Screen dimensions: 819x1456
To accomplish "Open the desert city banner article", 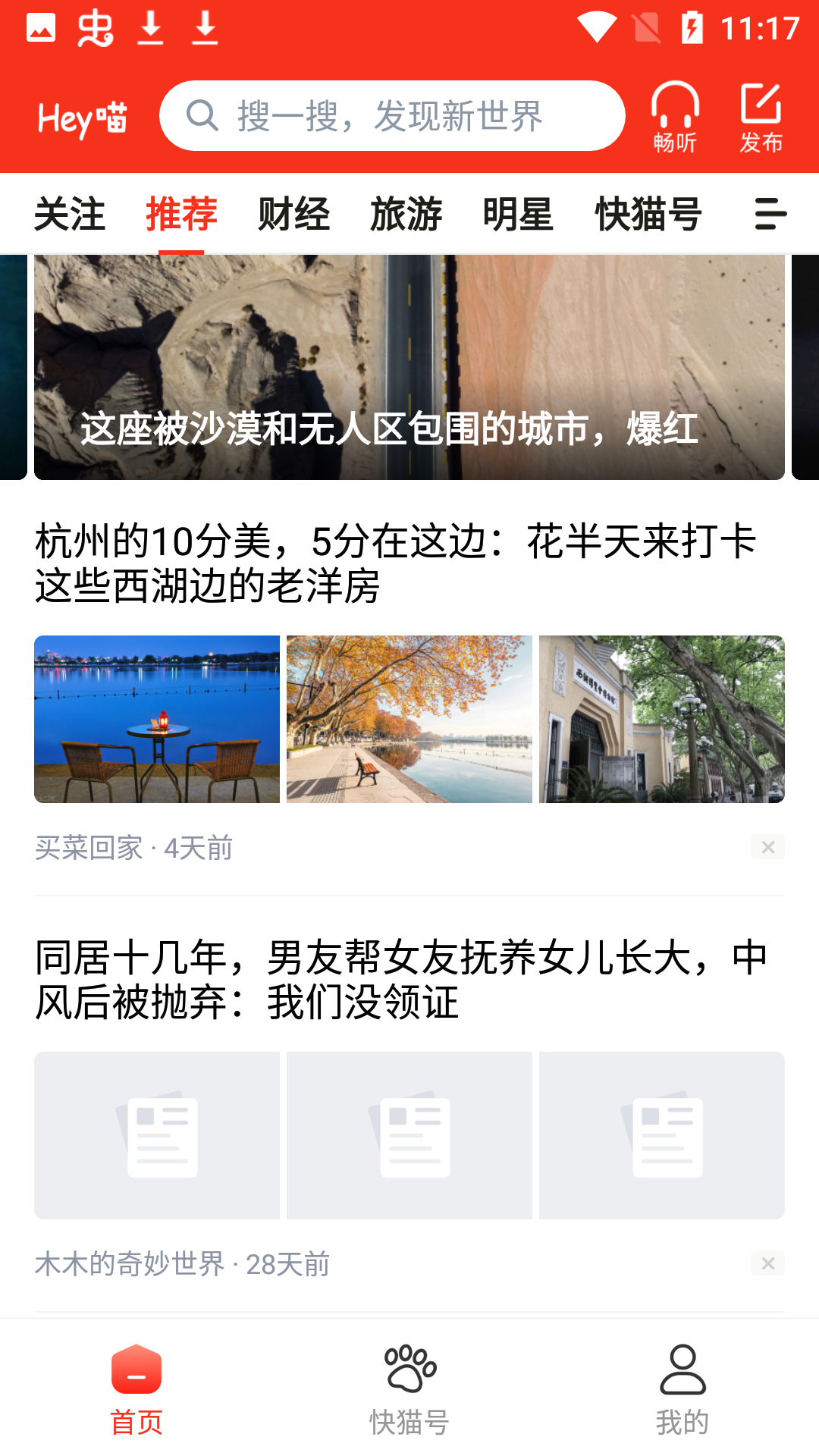I will tap(409, 368).
